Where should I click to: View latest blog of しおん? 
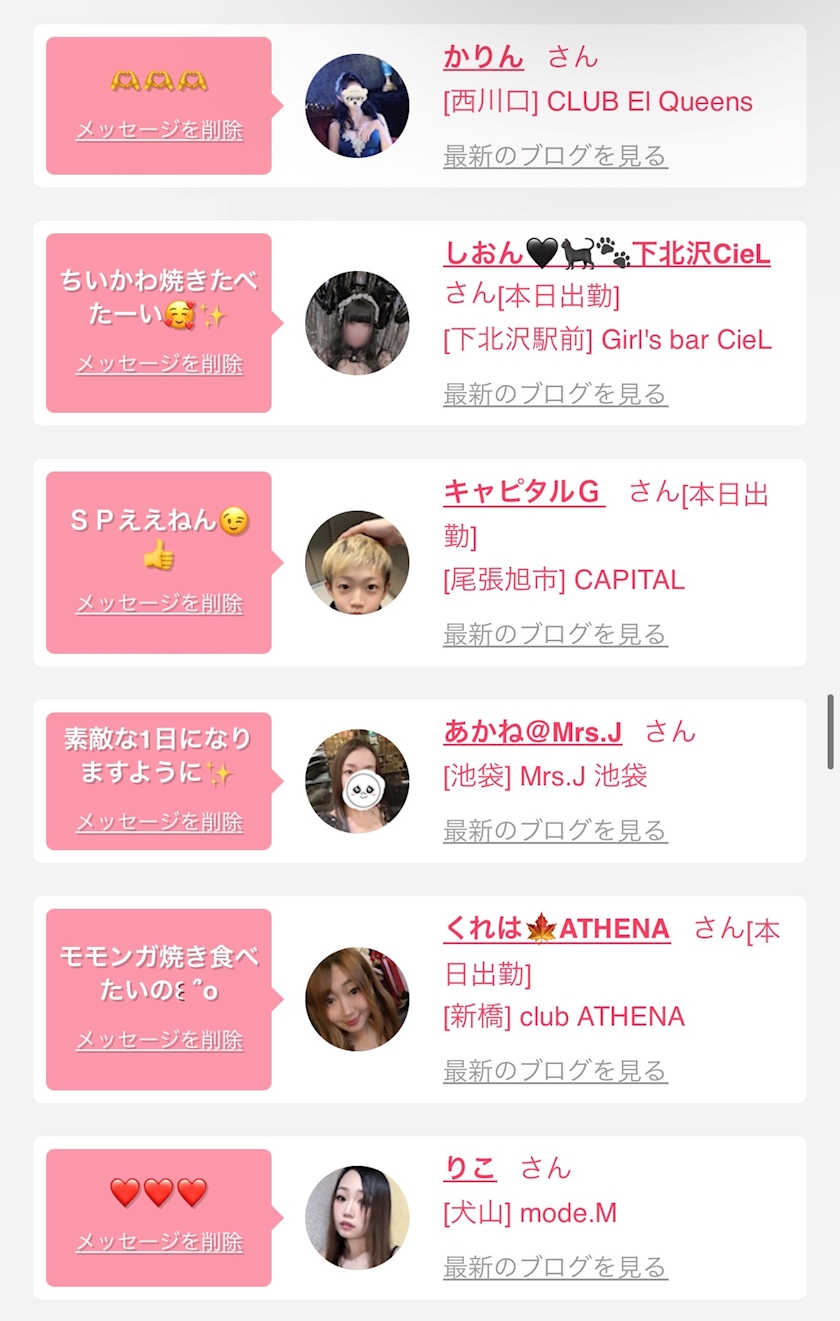tap(555, 394)
